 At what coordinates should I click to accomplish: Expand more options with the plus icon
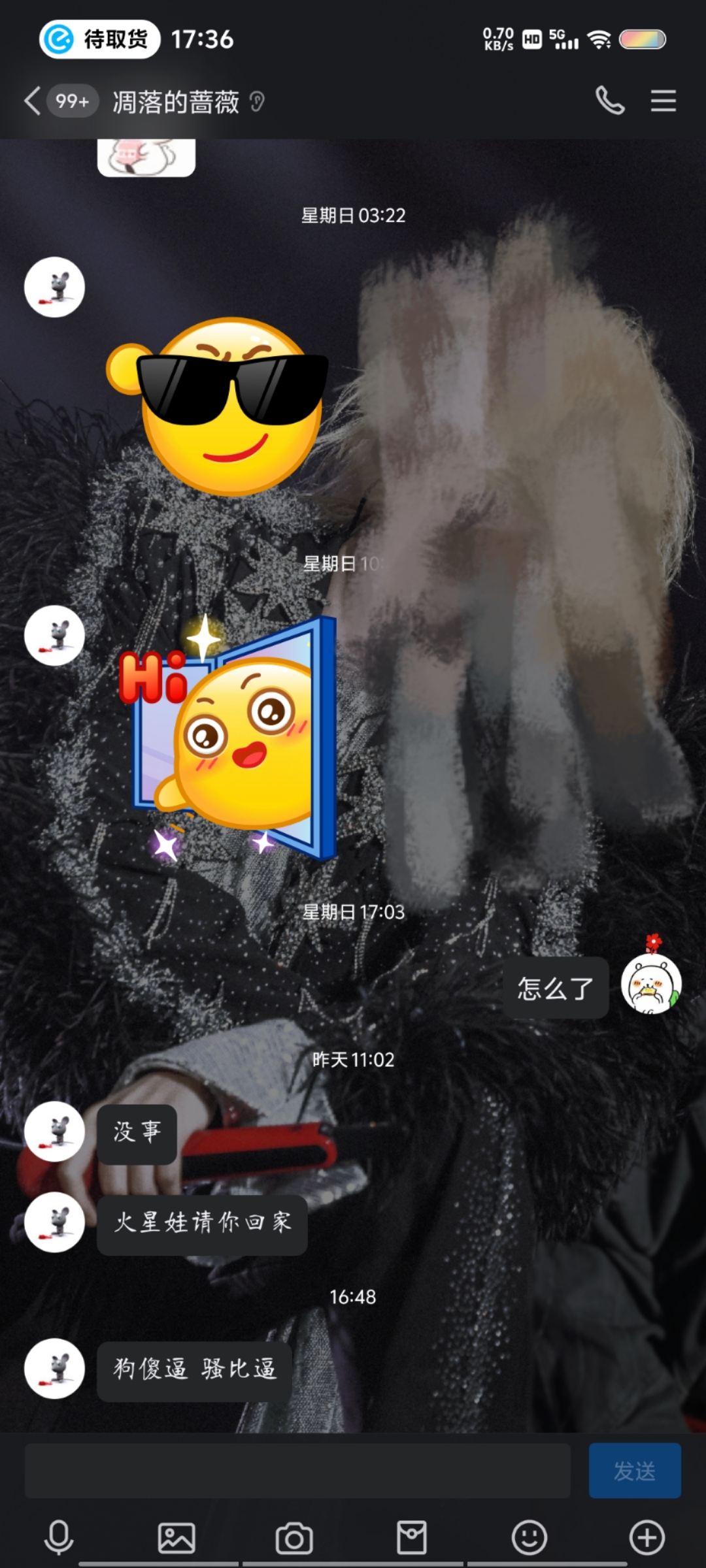point(647,1537)
